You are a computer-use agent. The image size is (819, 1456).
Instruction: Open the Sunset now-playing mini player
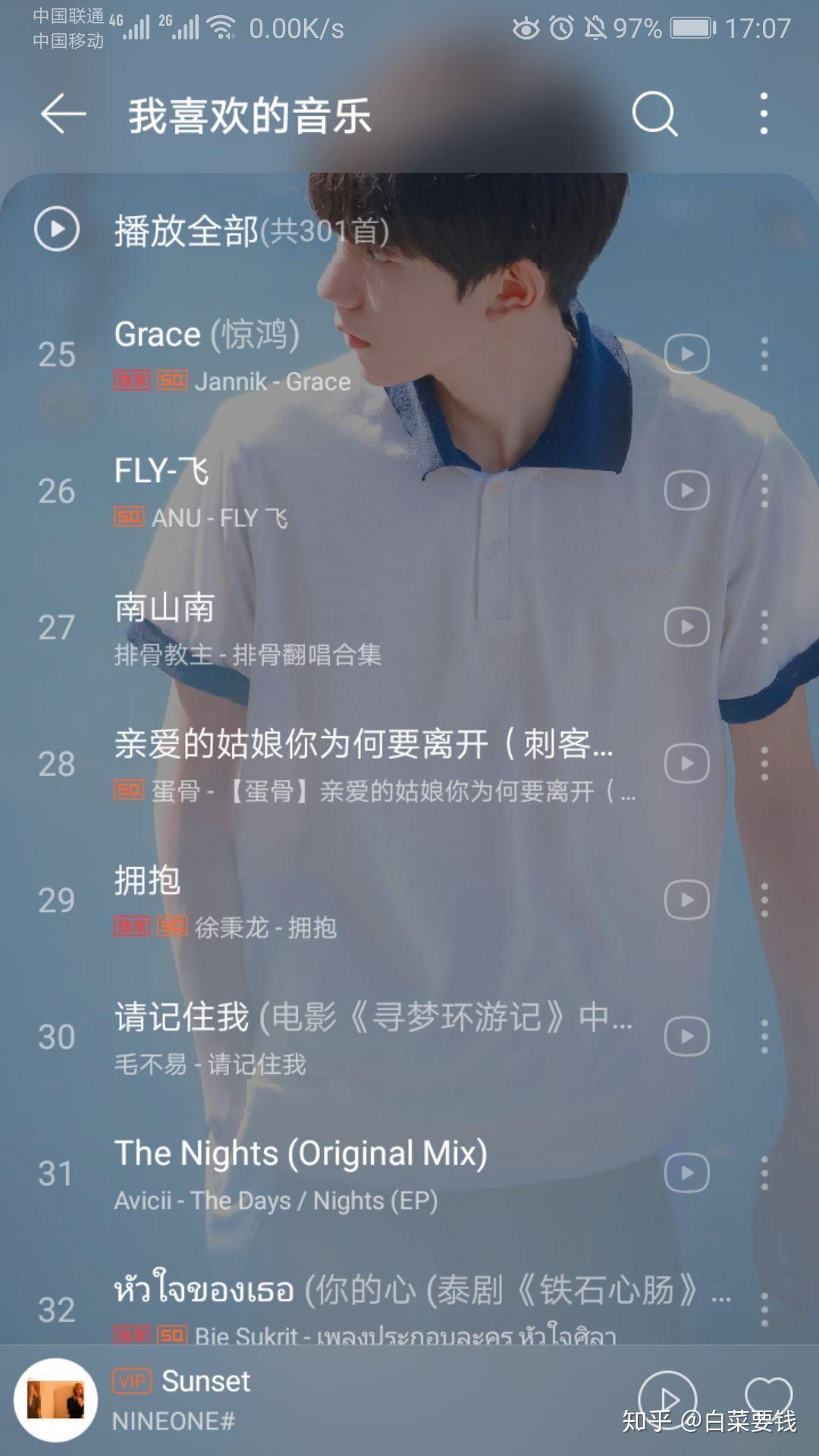tap(303, 1399)
